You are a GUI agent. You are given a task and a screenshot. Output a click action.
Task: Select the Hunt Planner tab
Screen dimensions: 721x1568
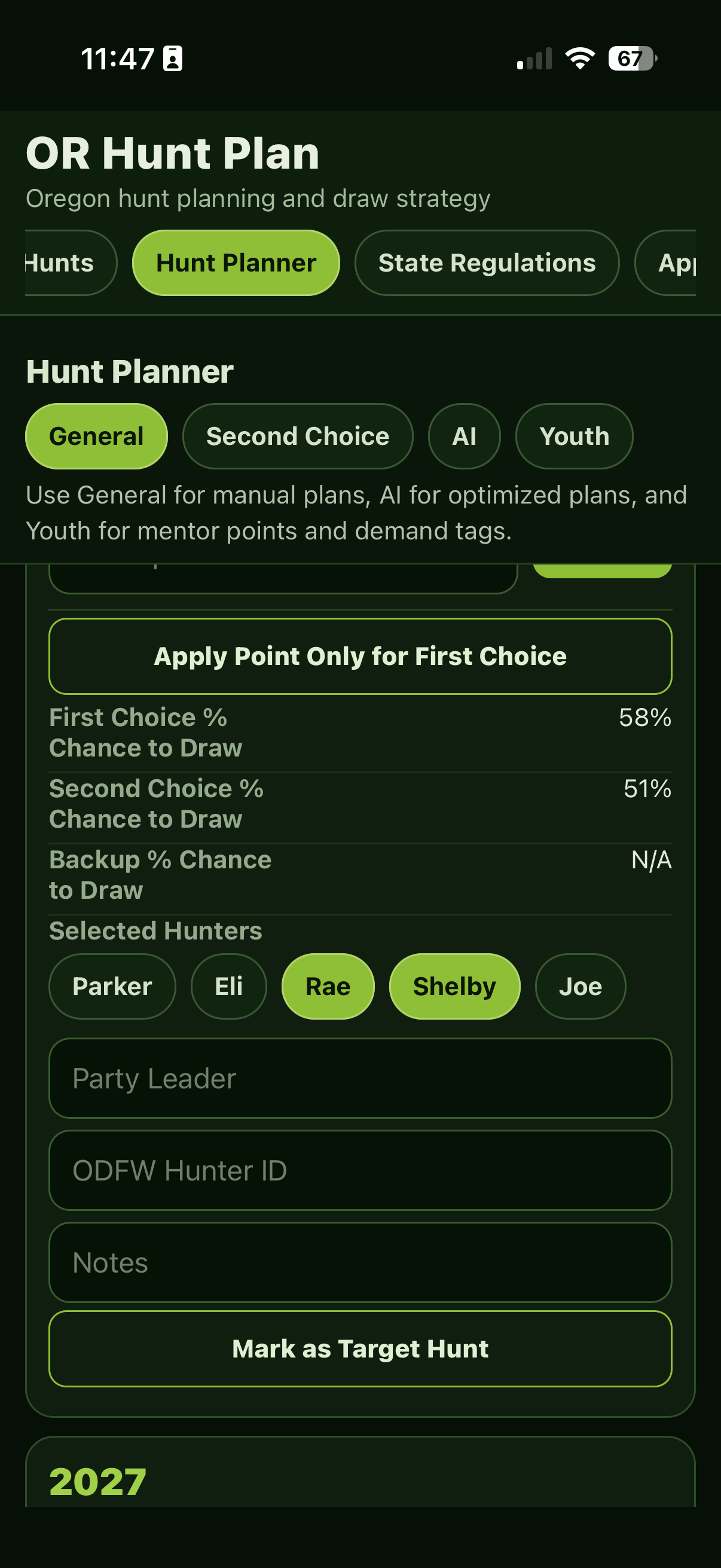tap(236, 263)
